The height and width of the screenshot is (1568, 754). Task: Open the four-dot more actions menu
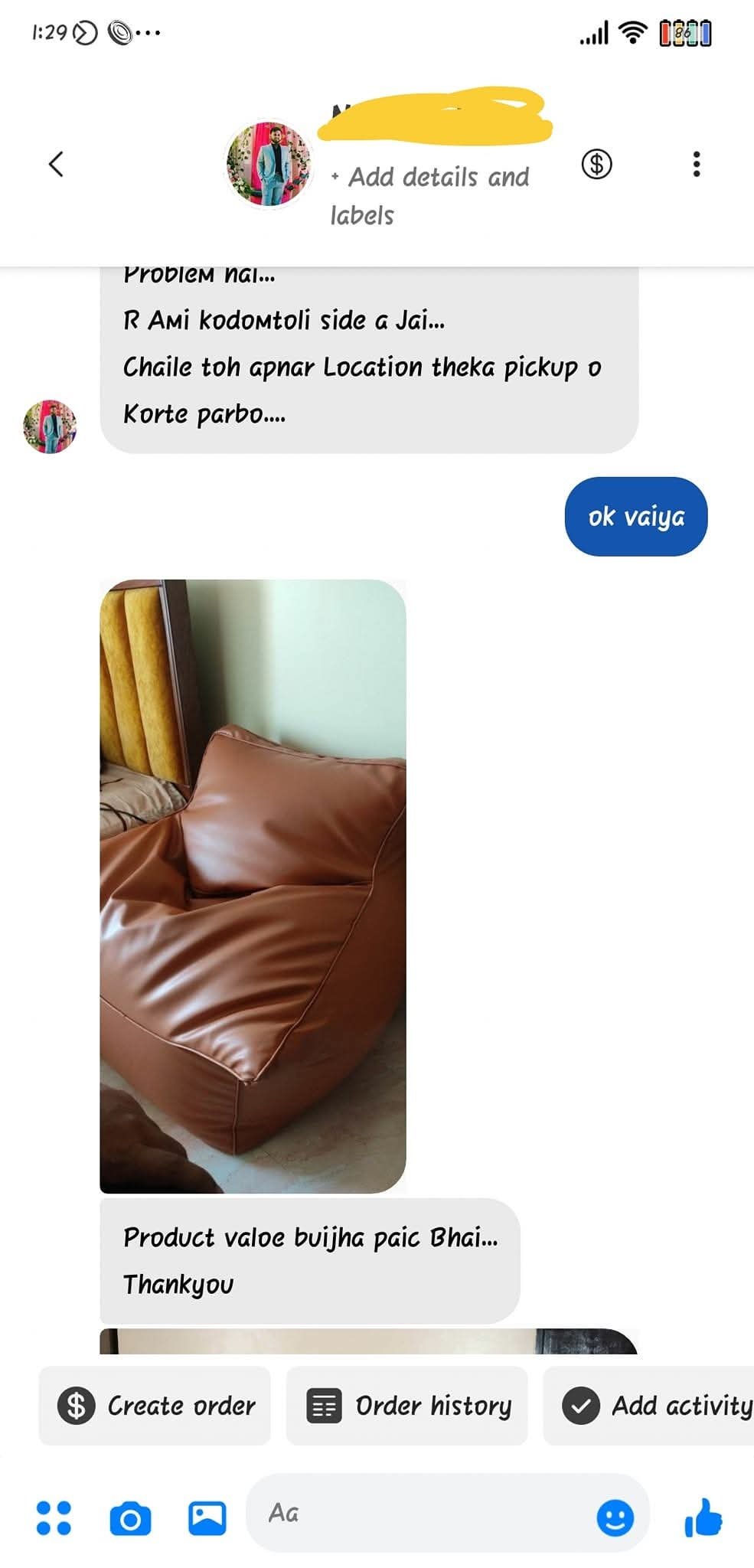tap(54, 1517)
